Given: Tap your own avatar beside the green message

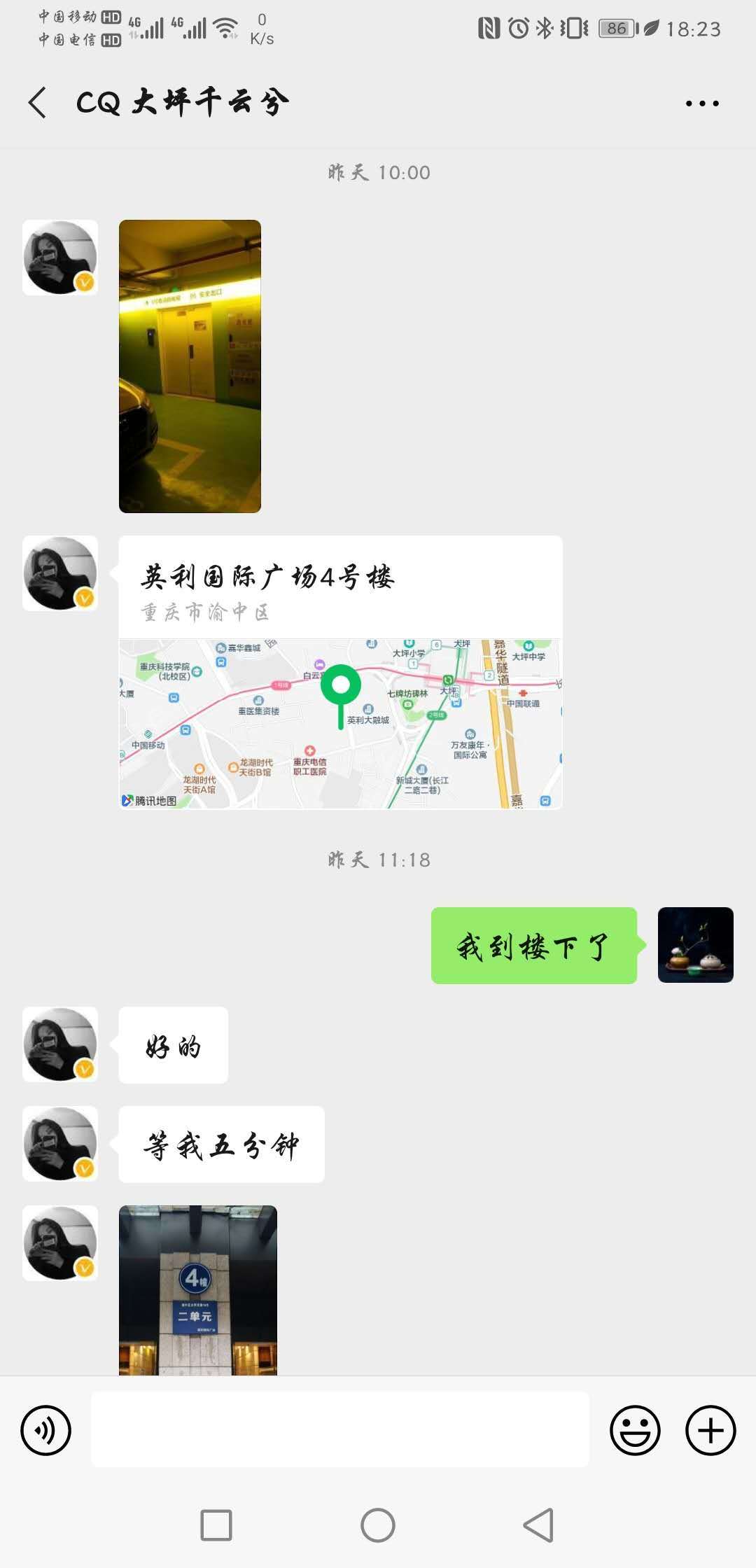Looking at the screenshot, I should (695, 945).
